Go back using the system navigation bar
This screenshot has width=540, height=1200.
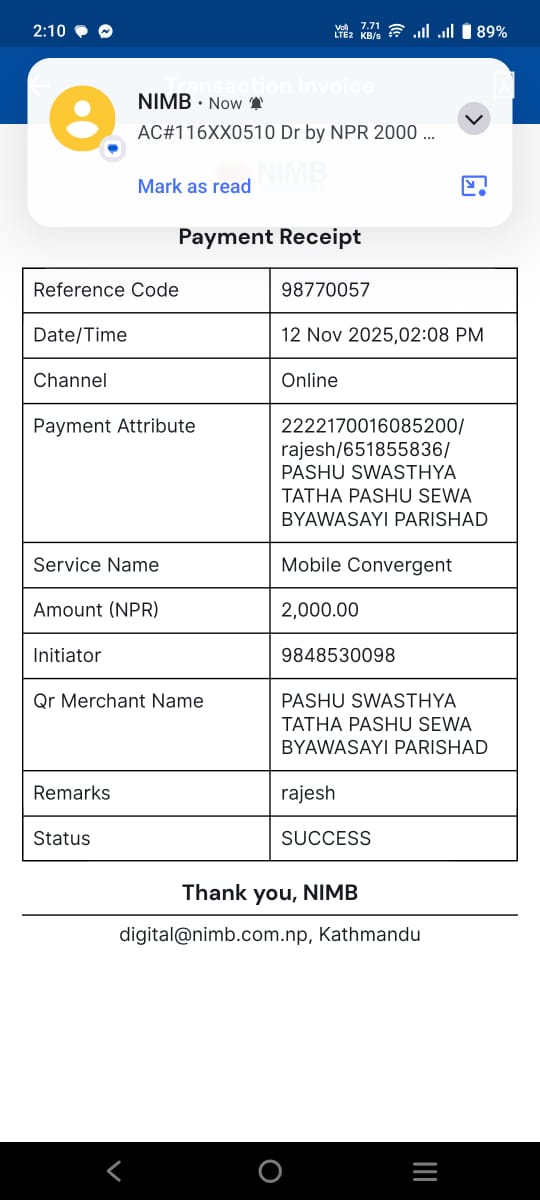tap(114, 1170)
